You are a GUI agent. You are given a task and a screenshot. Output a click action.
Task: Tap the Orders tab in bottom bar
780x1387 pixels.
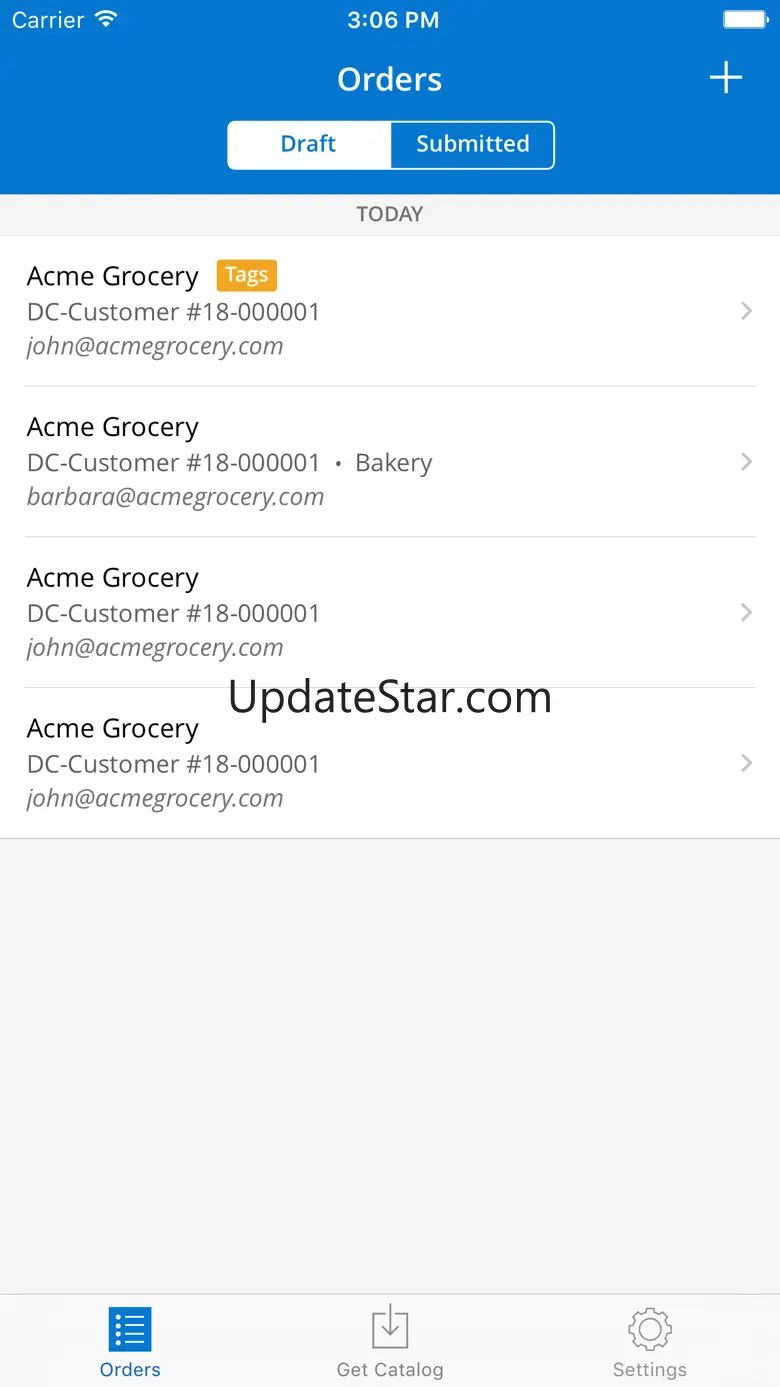pos(130,1342)
